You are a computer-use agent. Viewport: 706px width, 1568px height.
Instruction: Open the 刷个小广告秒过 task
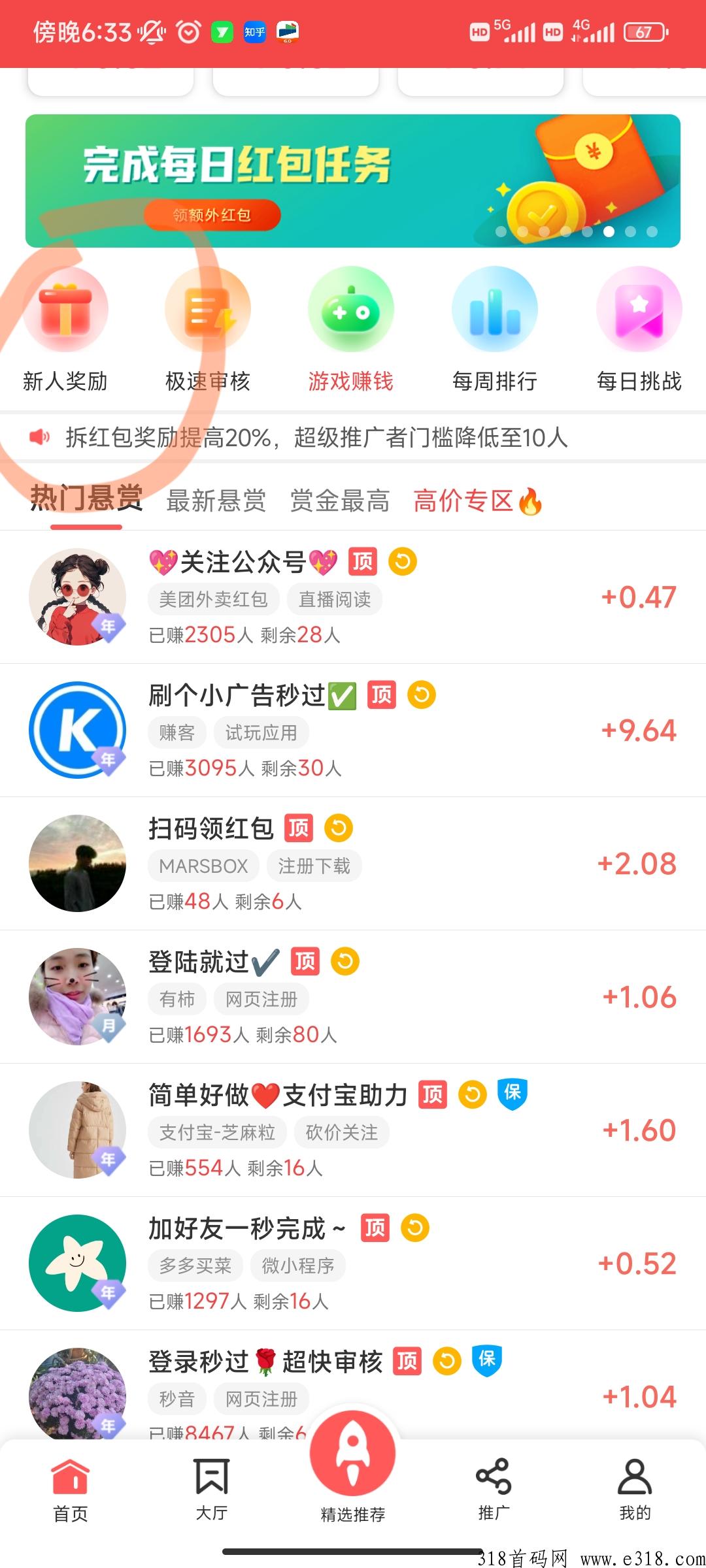click(353, 730)
